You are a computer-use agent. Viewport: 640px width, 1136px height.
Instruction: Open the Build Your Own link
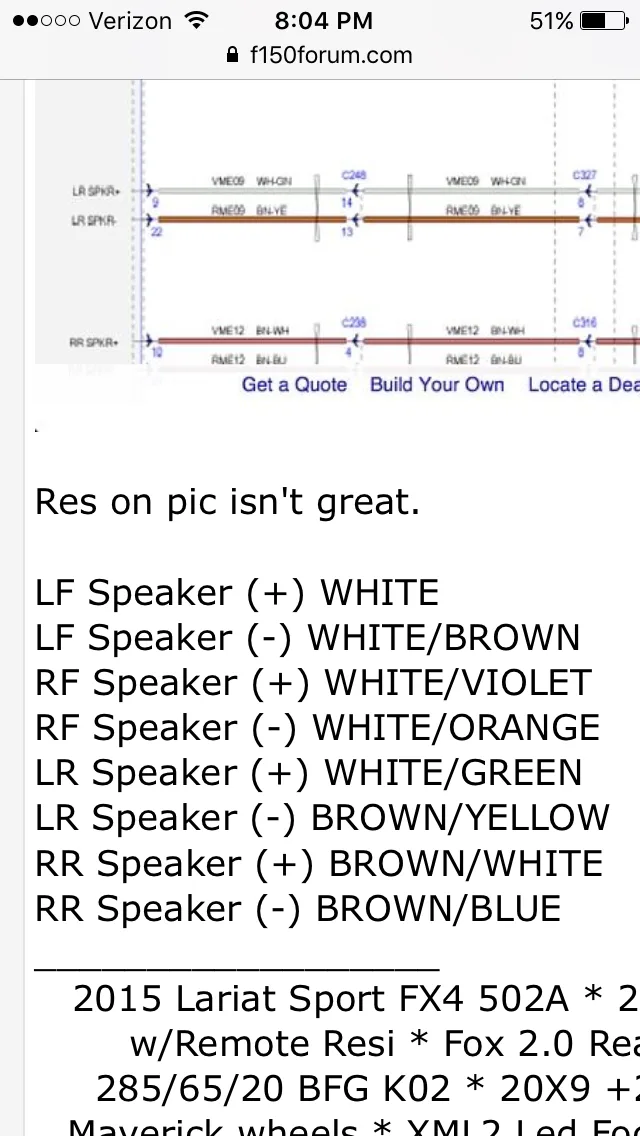(437, 385)
